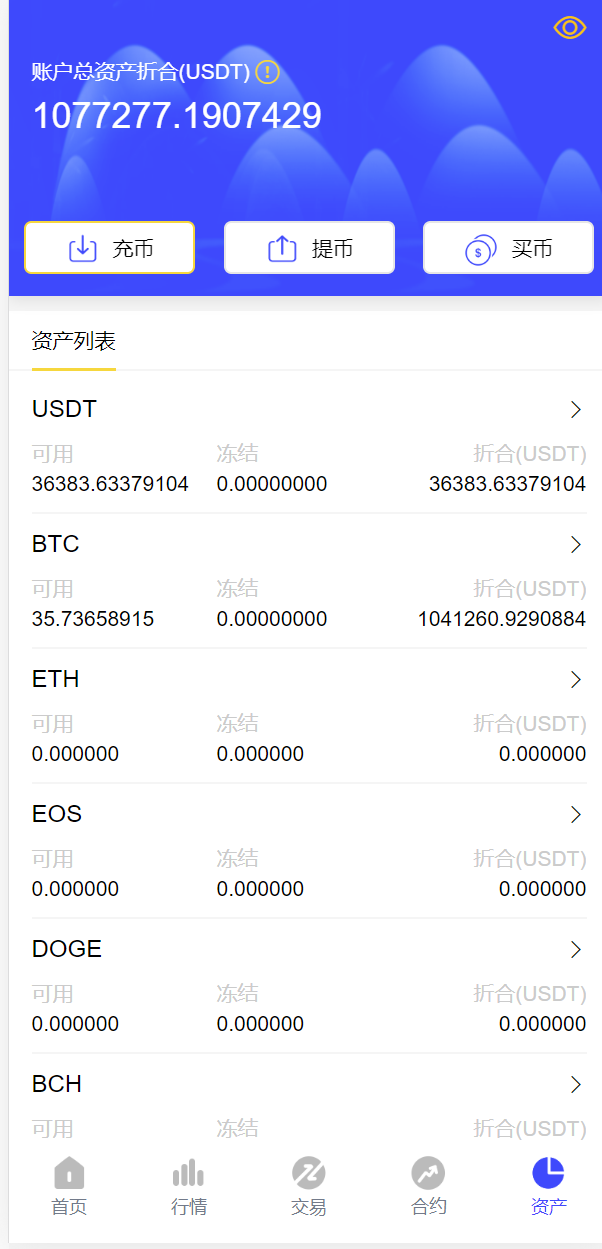Screen dimensions: 602x1249
Task: Tap the 充币 deposit button
Action: tap(109, 248)
